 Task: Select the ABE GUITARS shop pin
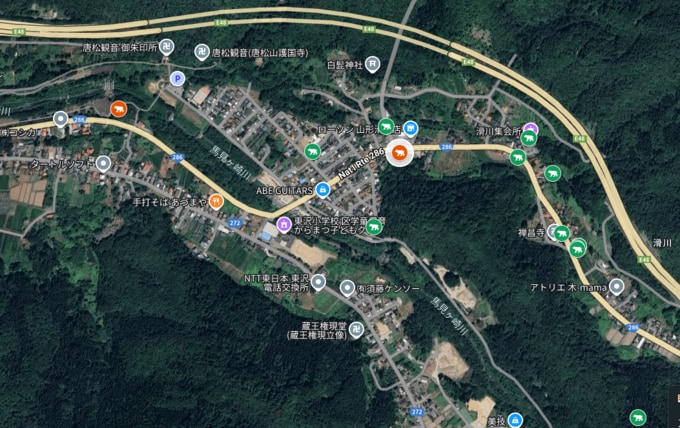coord(323,189)
